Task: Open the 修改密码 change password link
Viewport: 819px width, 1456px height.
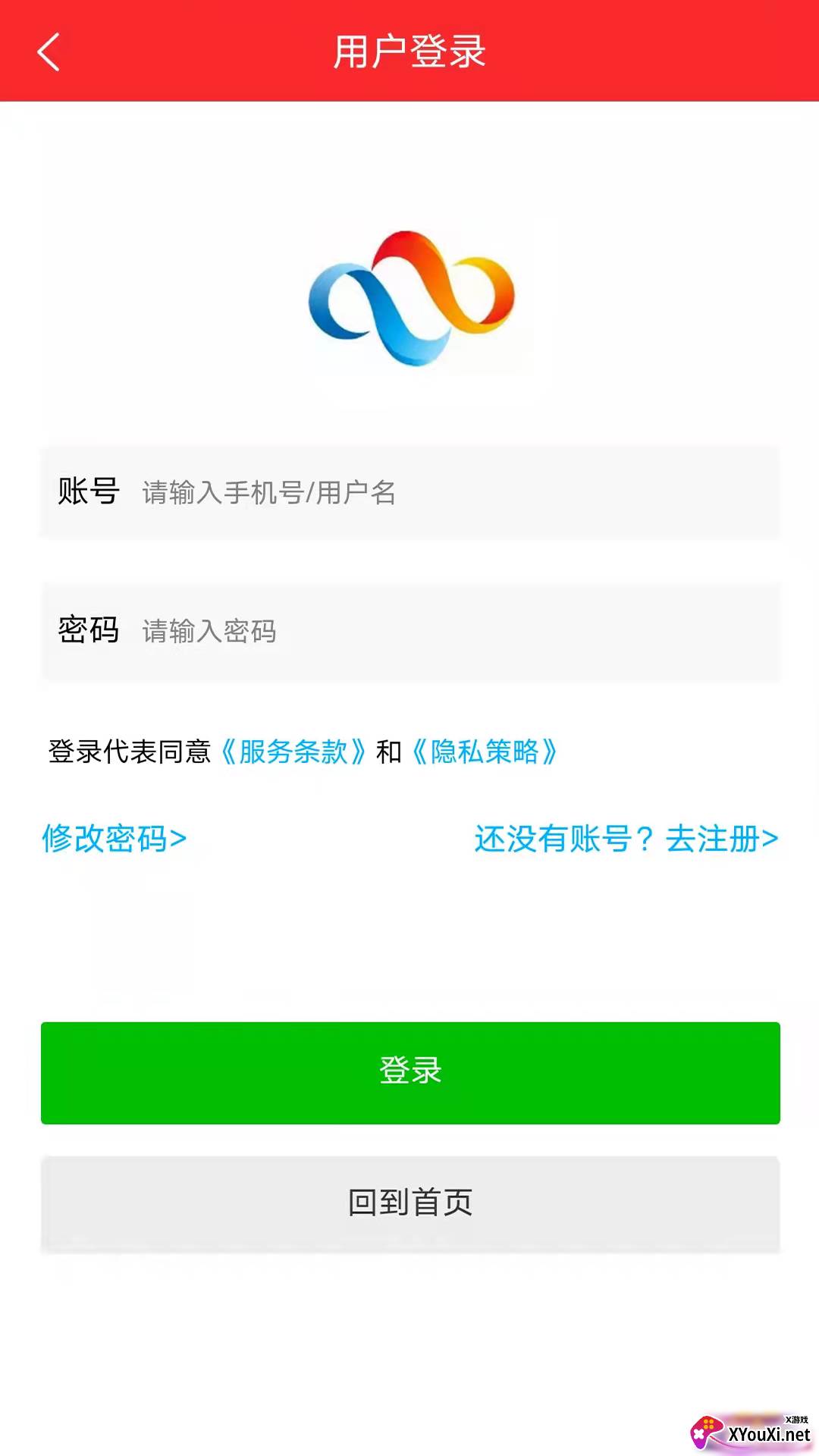Action: [115, 839]
